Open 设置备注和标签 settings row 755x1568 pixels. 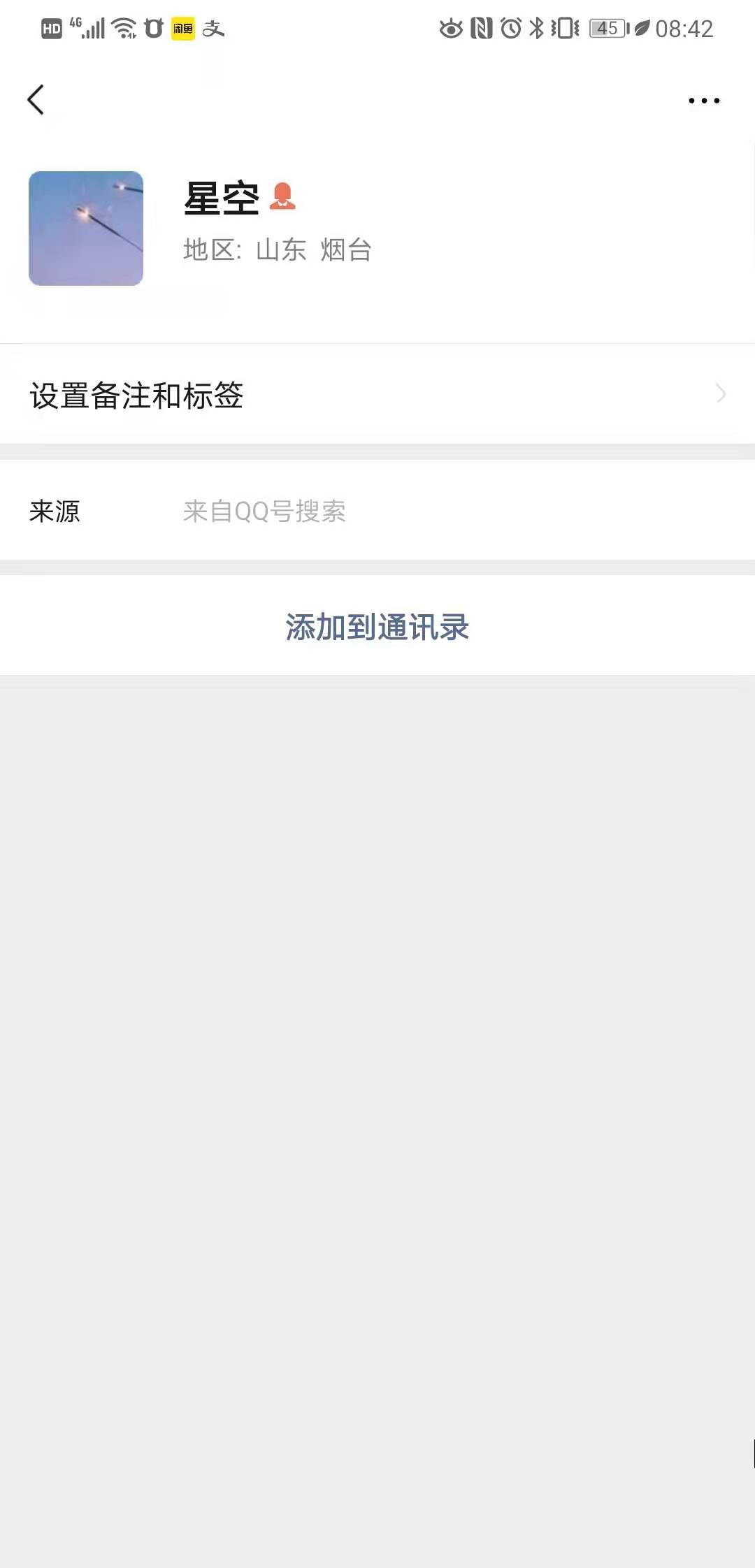(x=377, y=395)
